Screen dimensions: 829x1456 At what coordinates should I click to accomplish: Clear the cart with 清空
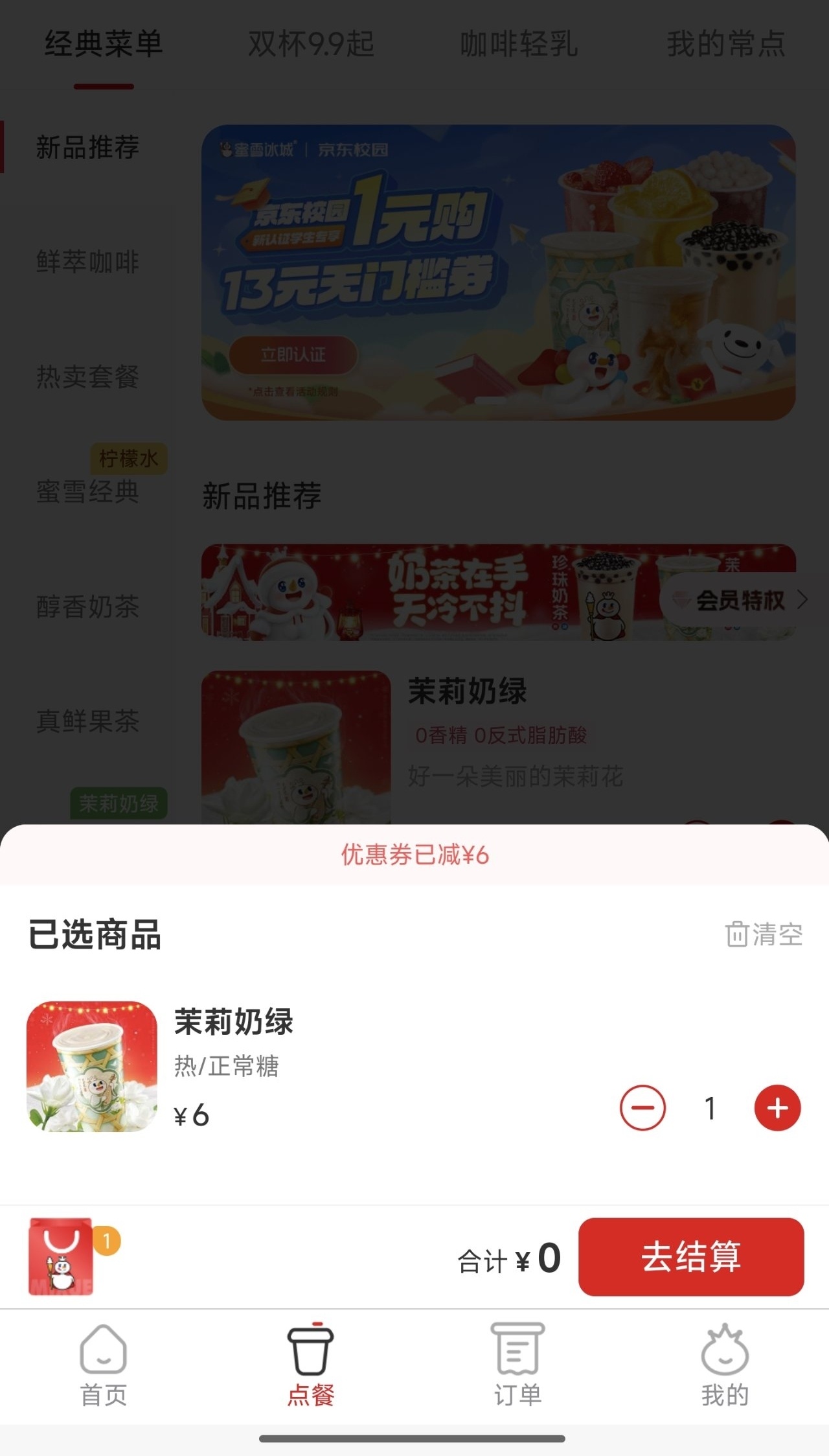point(764,934)
